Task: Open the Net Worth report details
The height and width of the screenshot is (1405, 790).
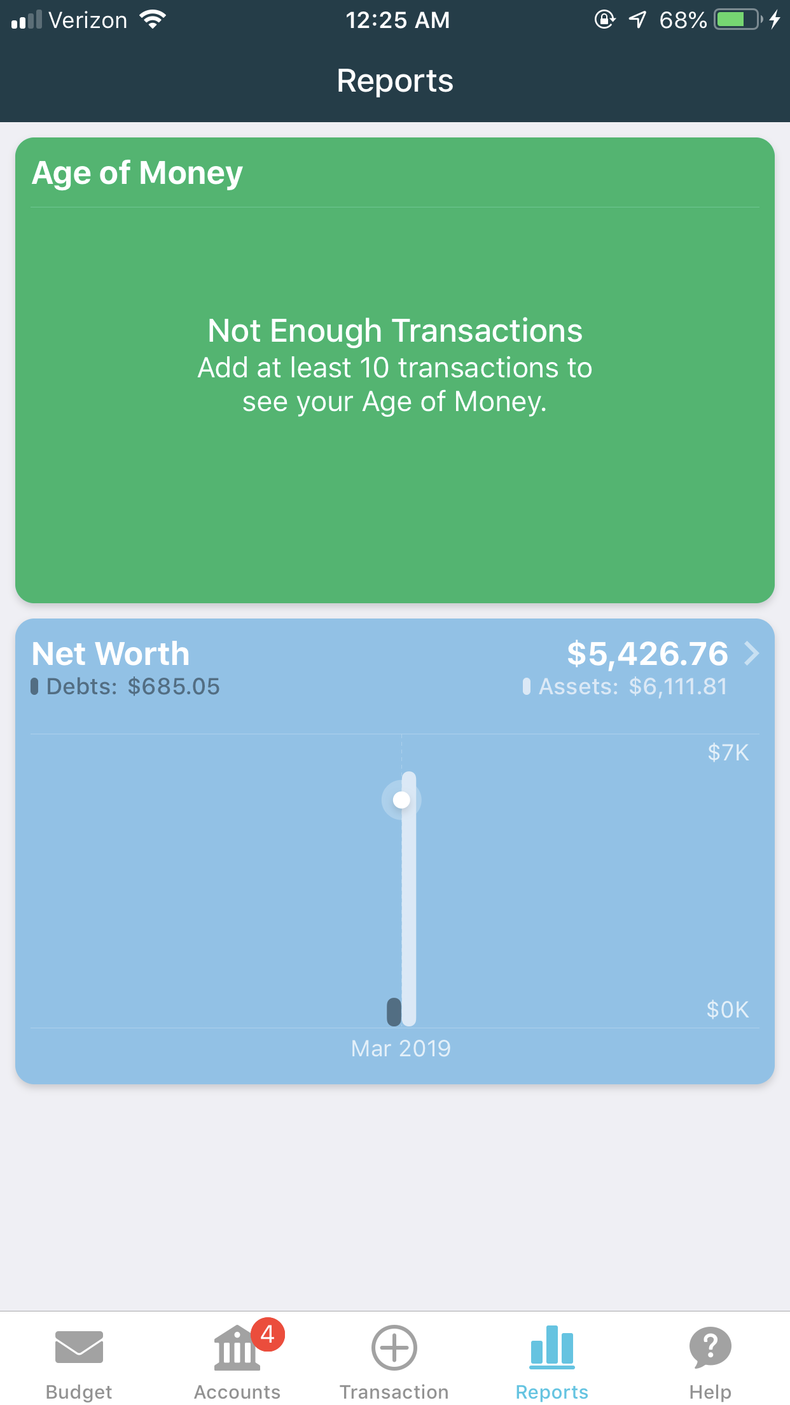Action: pos(751,654)
